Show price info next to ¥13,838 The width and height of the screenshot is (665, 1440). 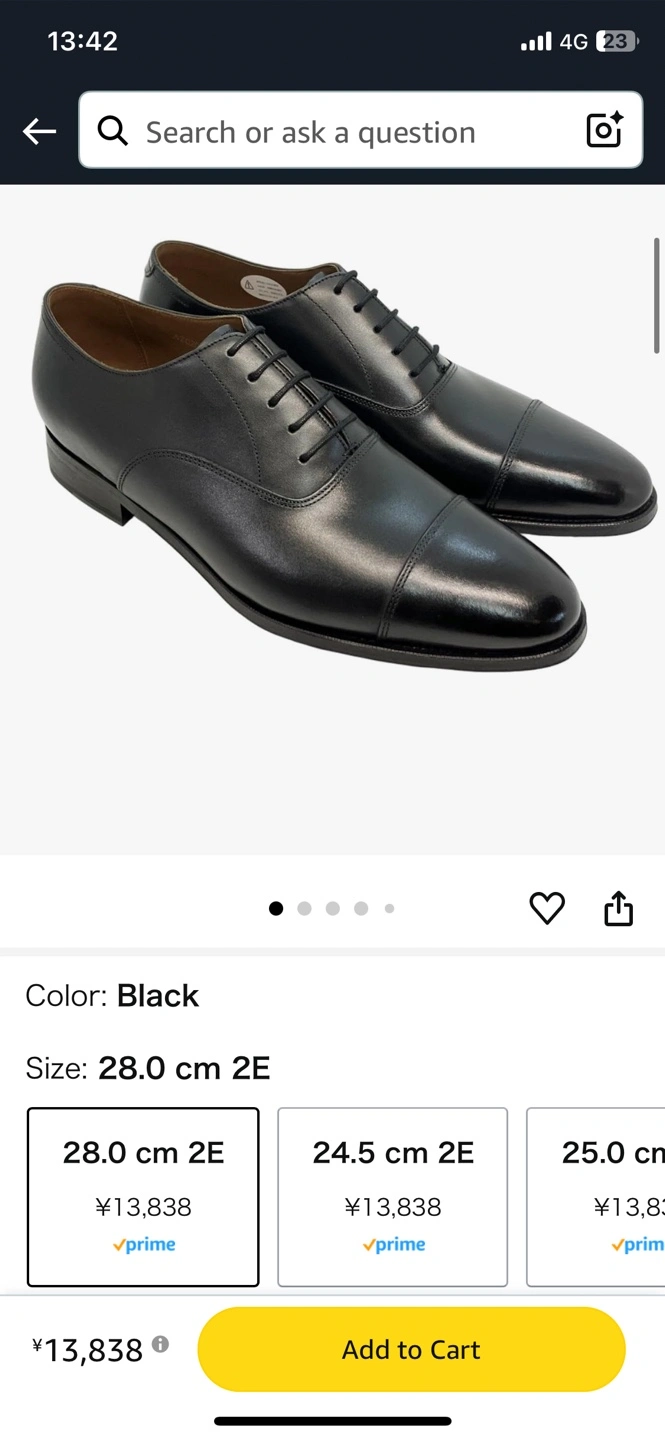(x=160, y=1344)
